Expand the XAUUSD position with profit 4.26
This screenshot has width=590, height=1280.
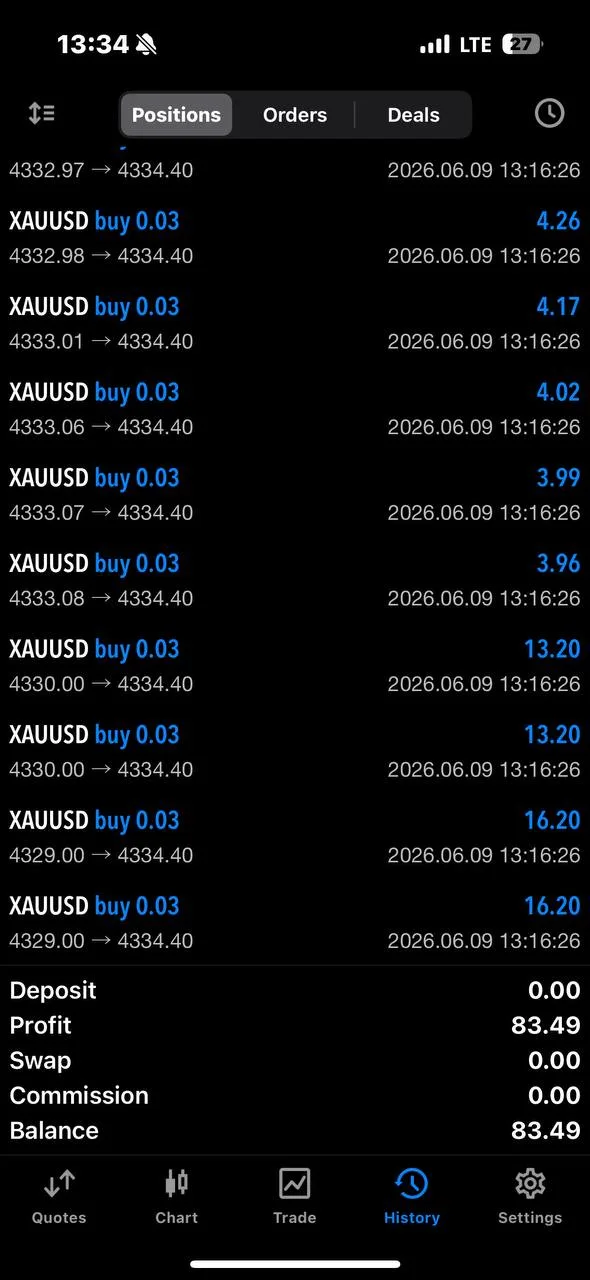coord(295,238)
